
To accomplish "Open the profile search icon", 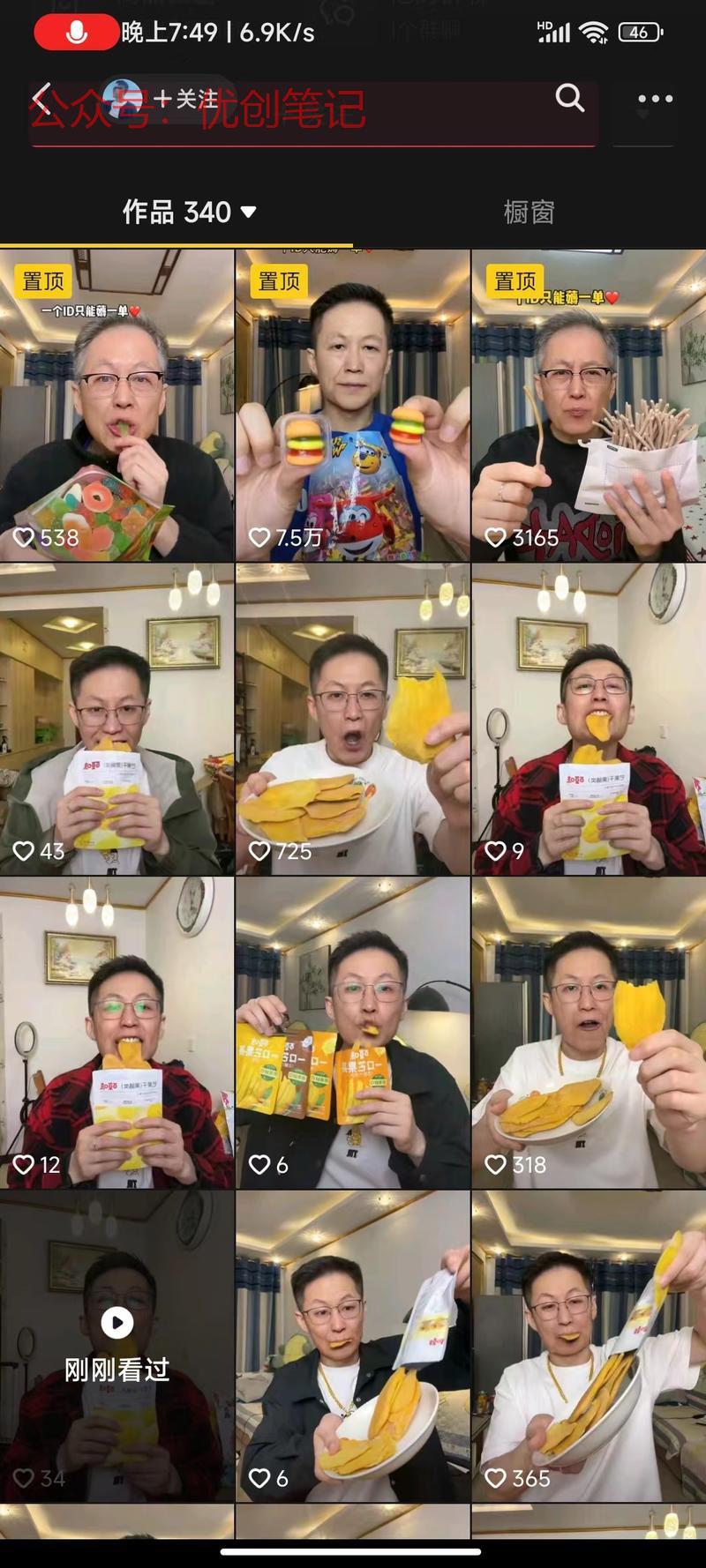I will coord(570,98).
